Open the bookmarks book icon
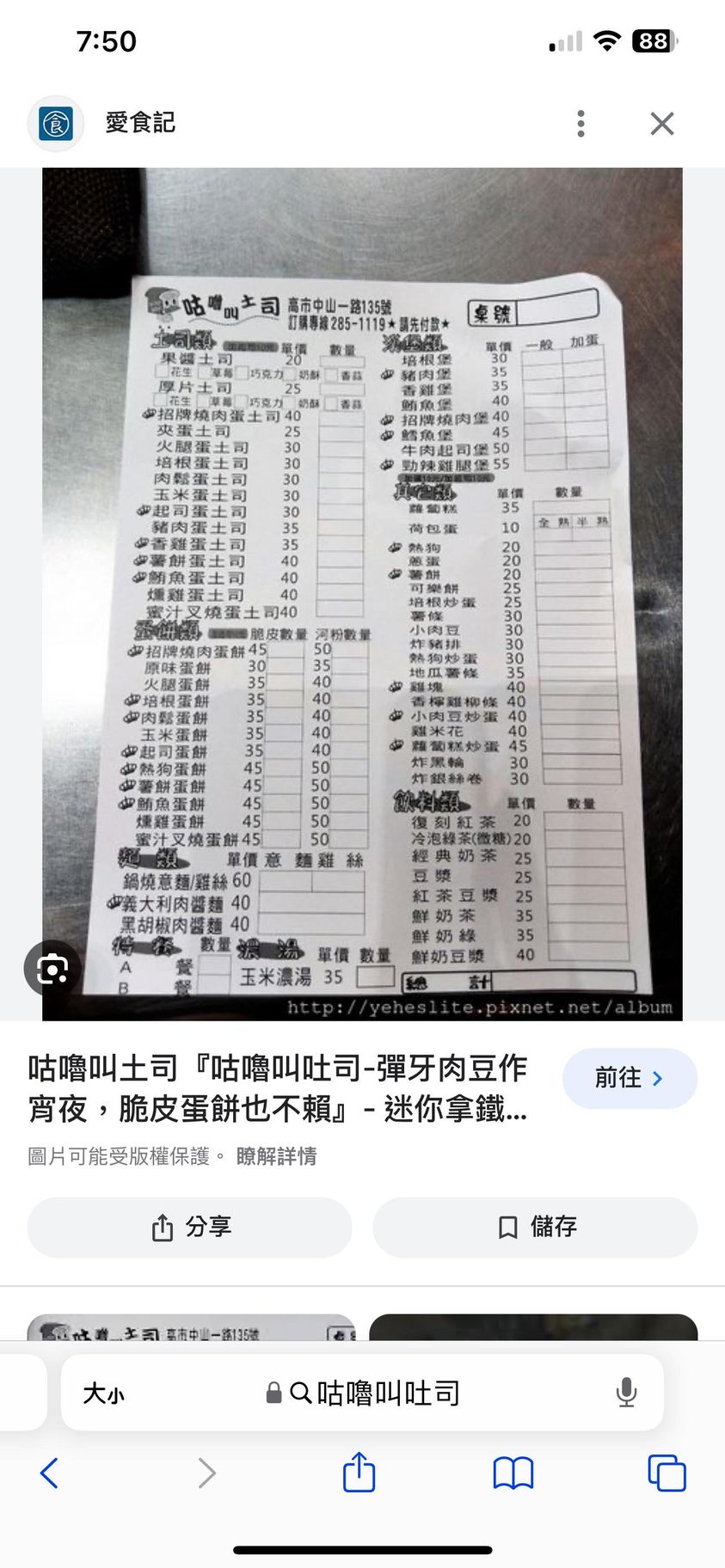725x1568 pixels. pyautogui.click(x=513, y=1473)
